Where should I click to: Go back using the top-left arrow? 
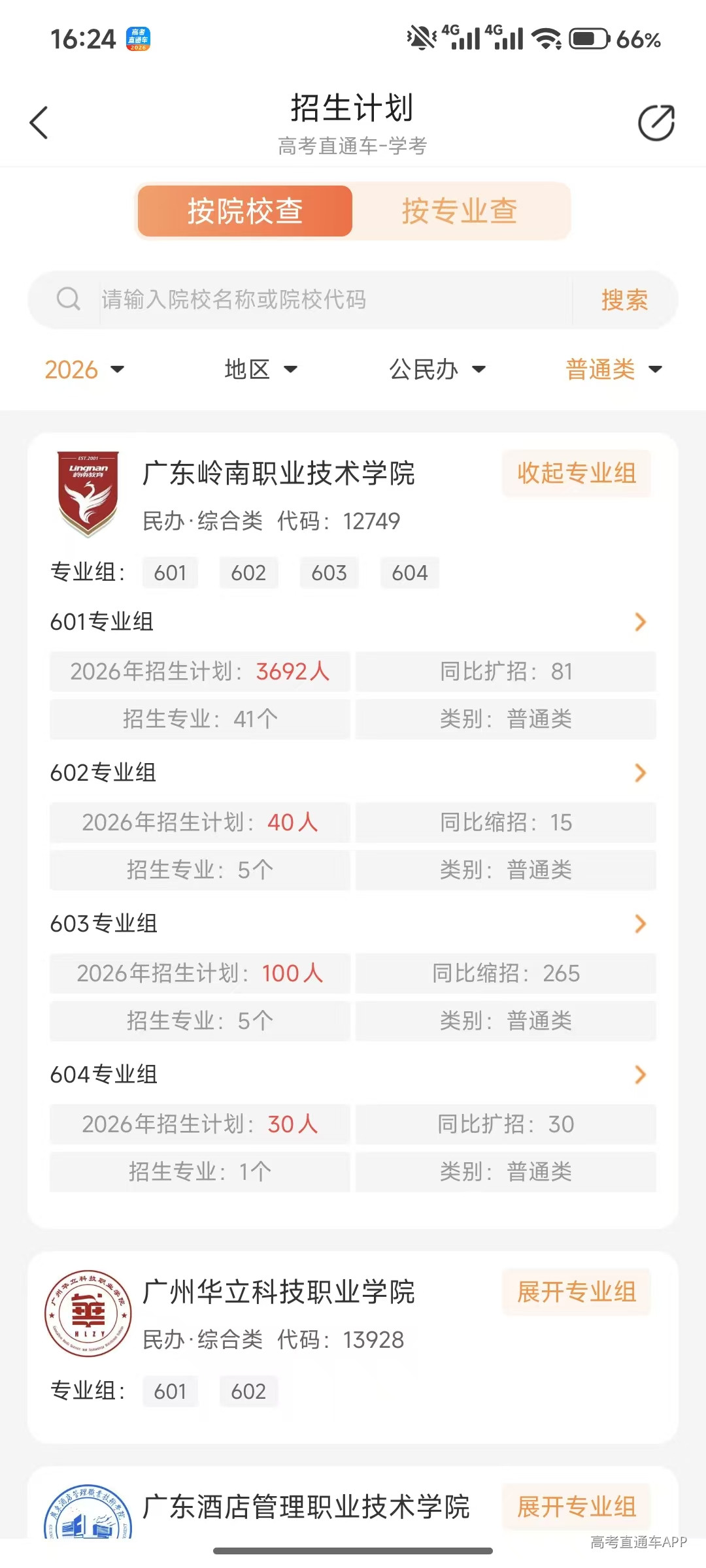click(x=39, y=122)
